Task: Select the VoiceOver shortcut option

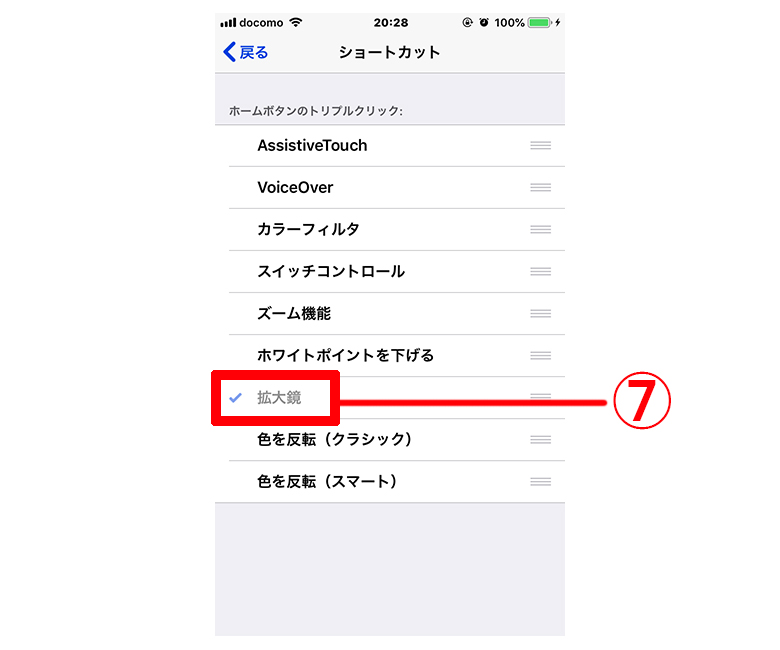Action: click(295, 187)
